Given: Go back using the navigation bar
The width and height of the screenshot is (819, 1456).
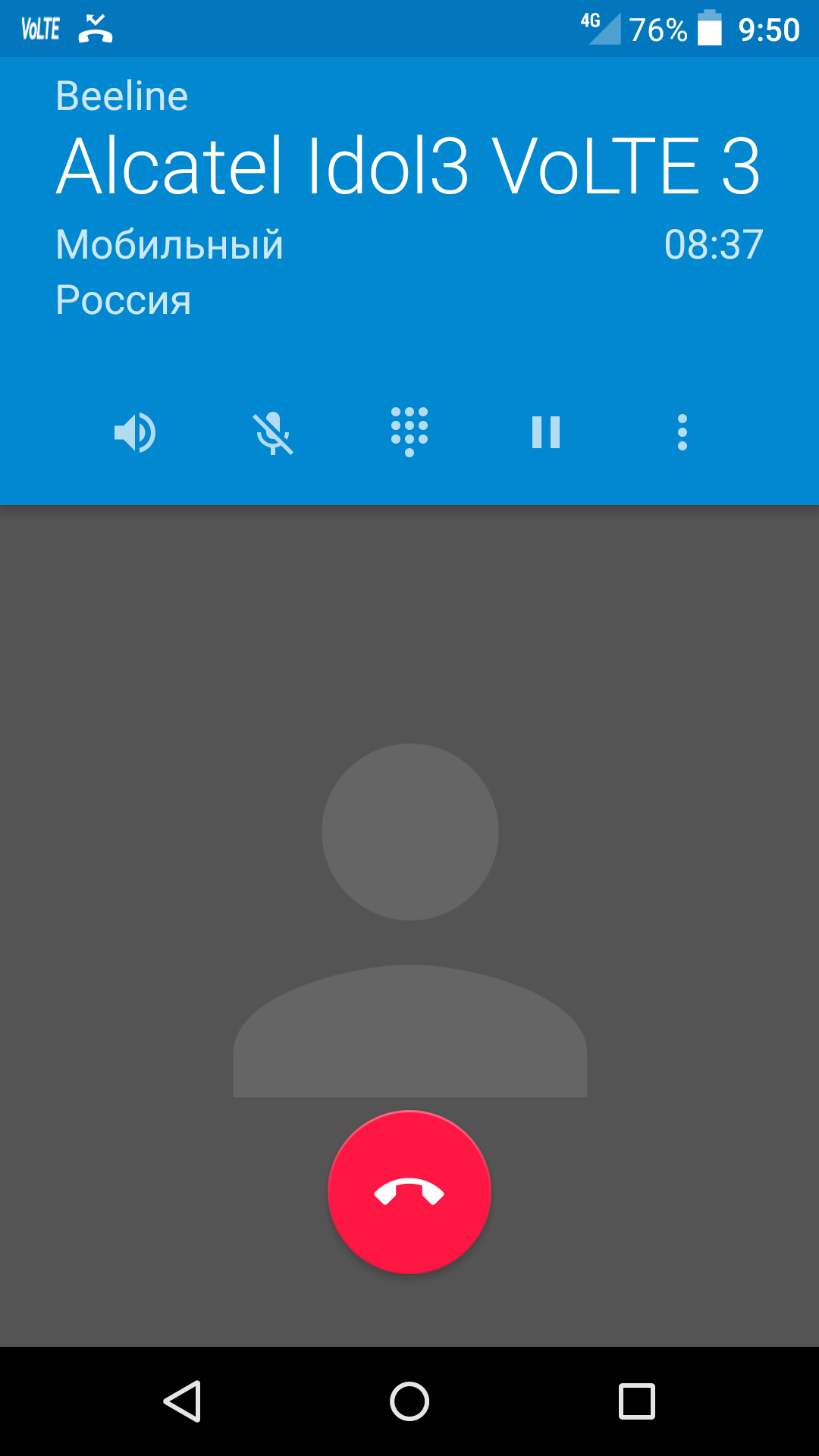Looking at the screenshot, I should (183, 1401).
